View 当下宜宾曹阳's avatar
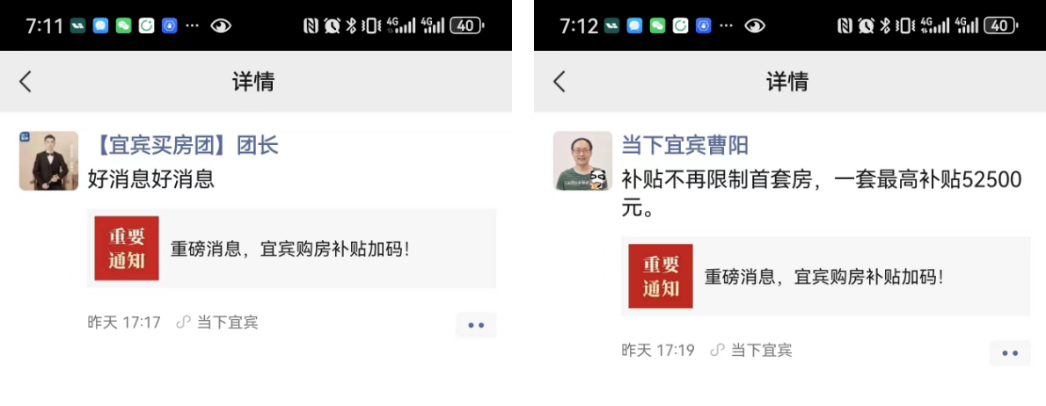 pos(582,160)
